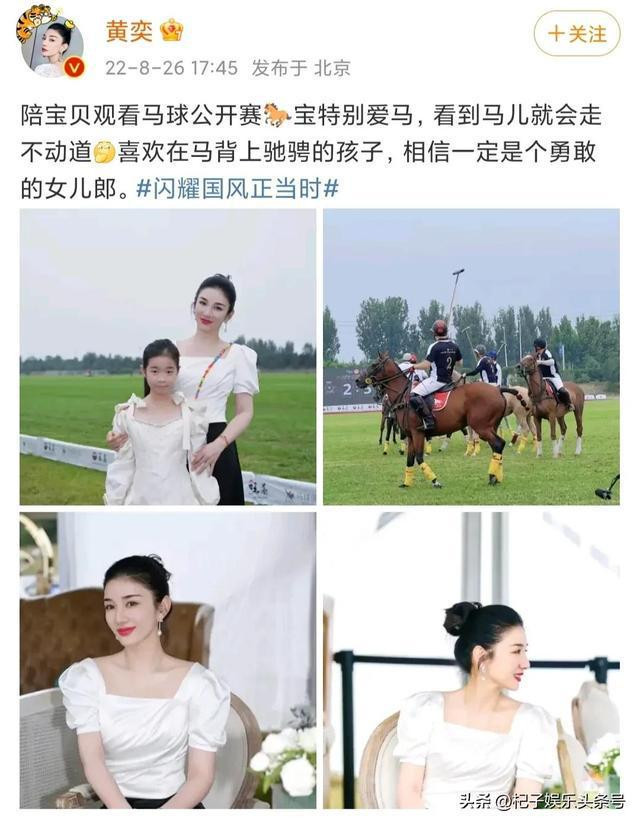View the photo of mother and daughter on the field
This screenshot has height=824, width=640.
168,357
